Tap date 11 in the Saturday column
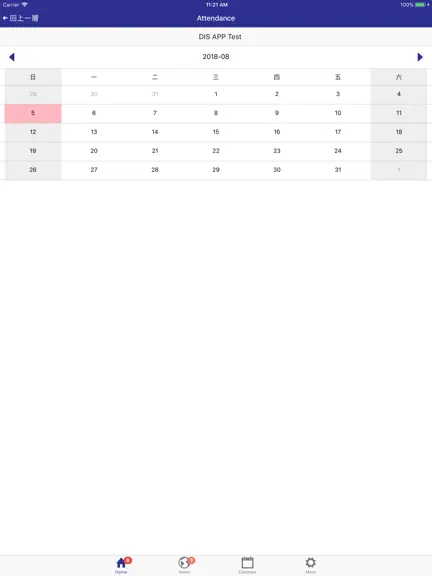The width and height of the screenshot is (432, 576). point(399,113)
